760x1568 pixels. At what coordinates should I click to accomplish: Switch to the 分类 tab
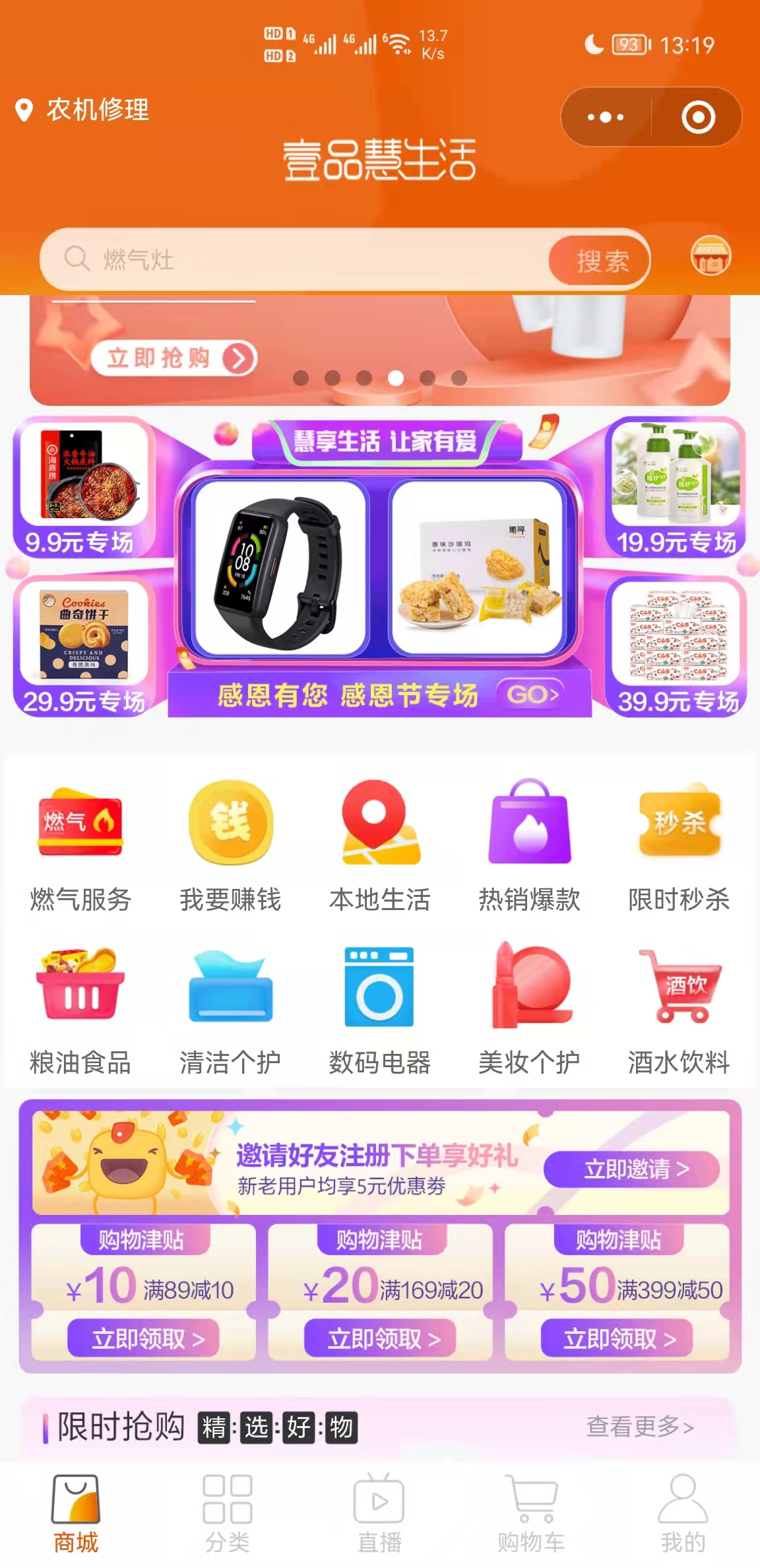(x=228, y=1513)
